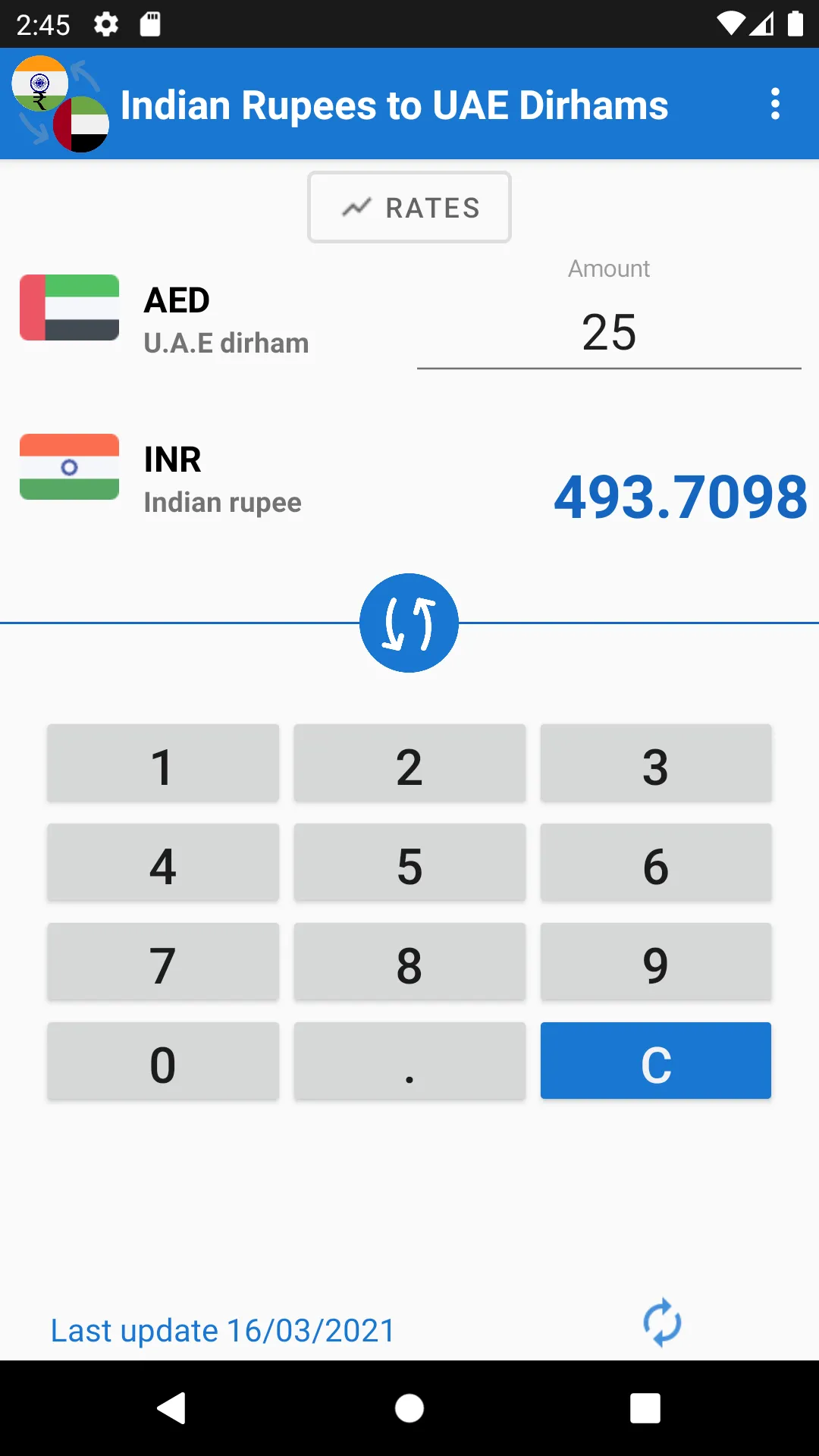This screenshot has height=1456, width=819.
Task: Tap the Amount field showing 25
Action: click(609, 332)
